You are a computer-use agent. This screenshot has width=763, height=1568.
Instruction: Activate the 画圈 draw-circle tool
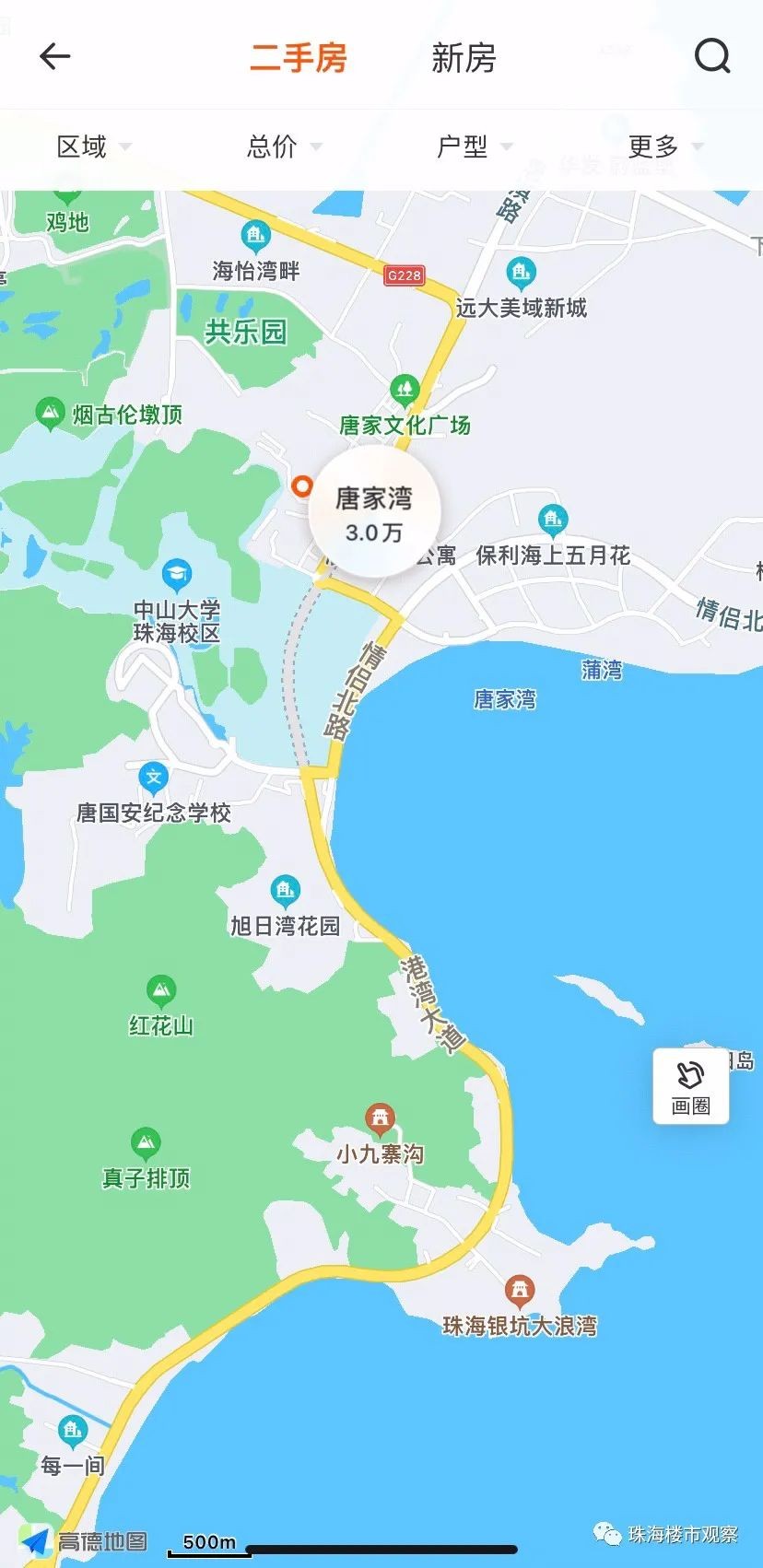[690, 1086]
